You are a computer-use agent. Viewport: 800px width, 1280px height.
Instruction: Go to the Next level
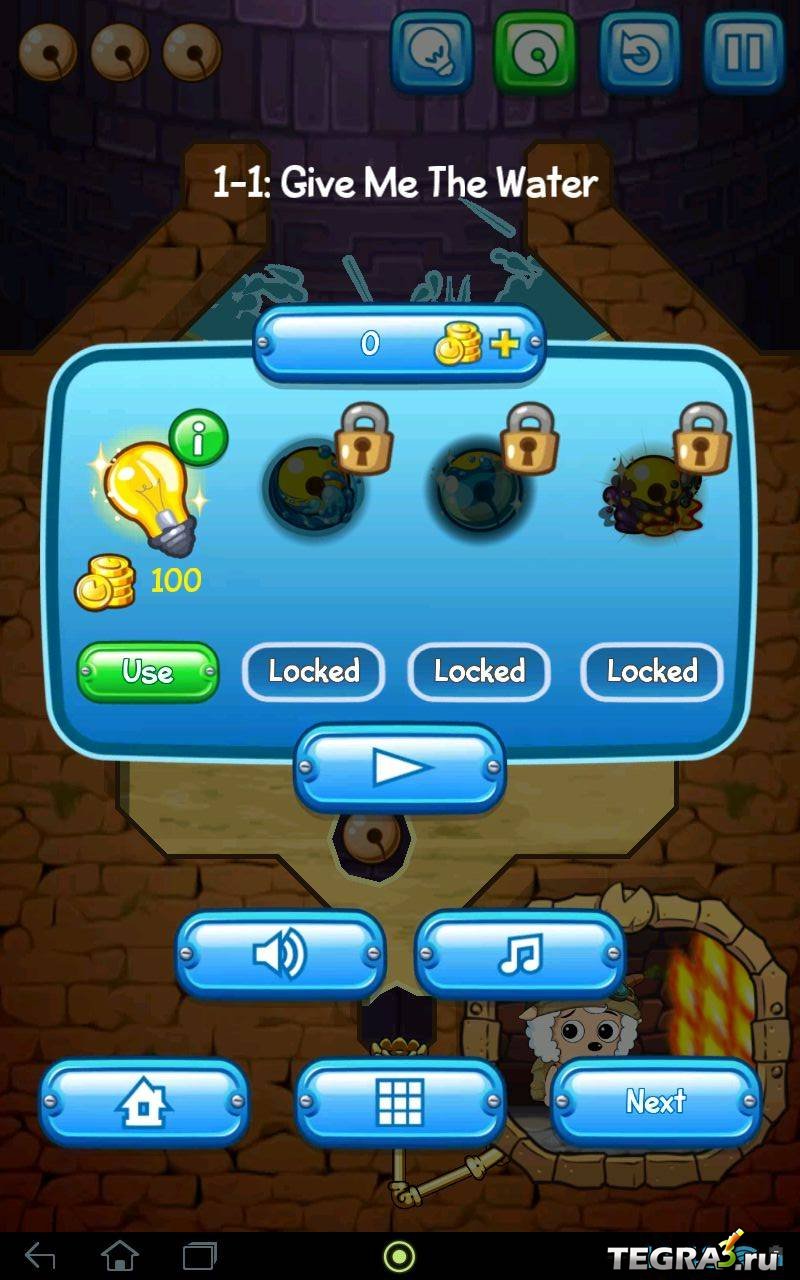pos(656,1102)
